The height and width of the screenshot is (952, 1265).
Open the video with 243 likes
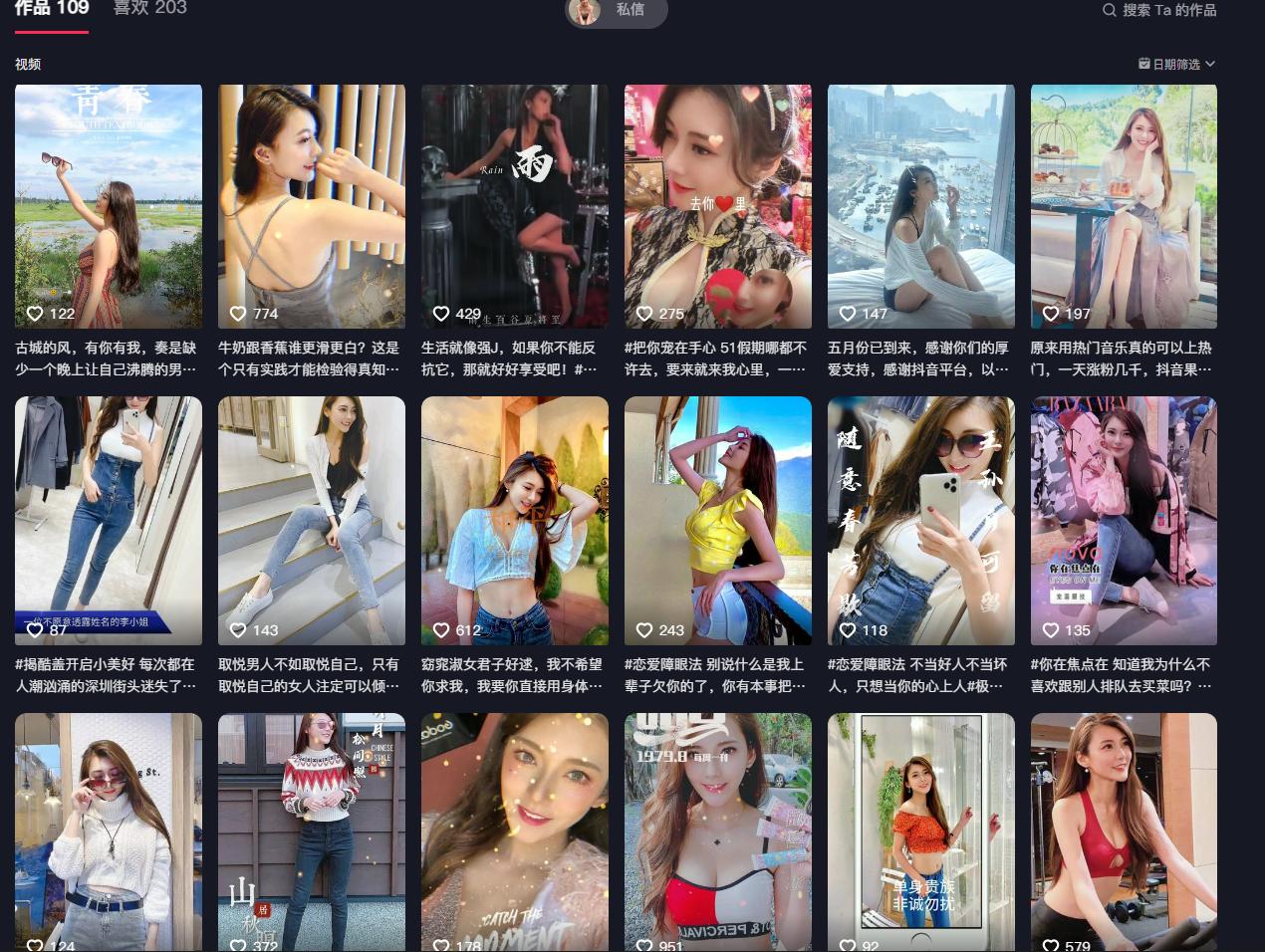coord(718,520)
